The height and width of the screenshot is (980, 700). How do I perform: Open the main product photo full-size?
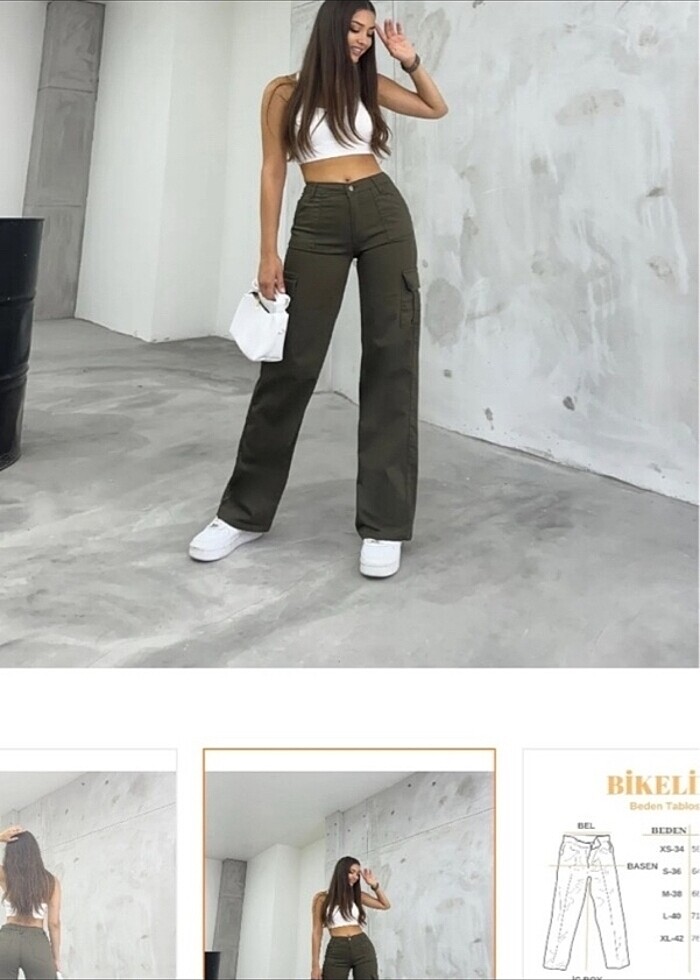[349, 333]
